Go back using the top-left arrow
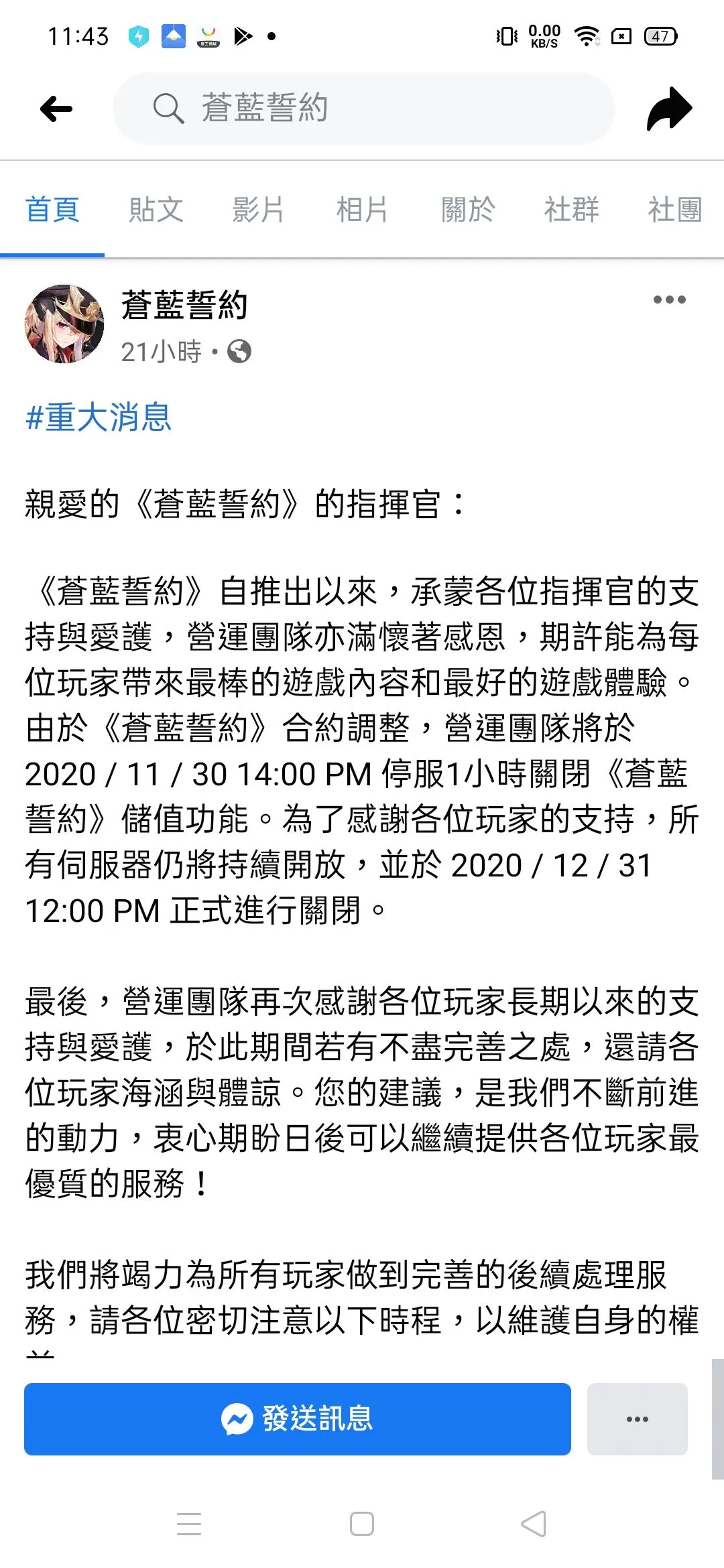724x1568 pixels. pos(56,109)
